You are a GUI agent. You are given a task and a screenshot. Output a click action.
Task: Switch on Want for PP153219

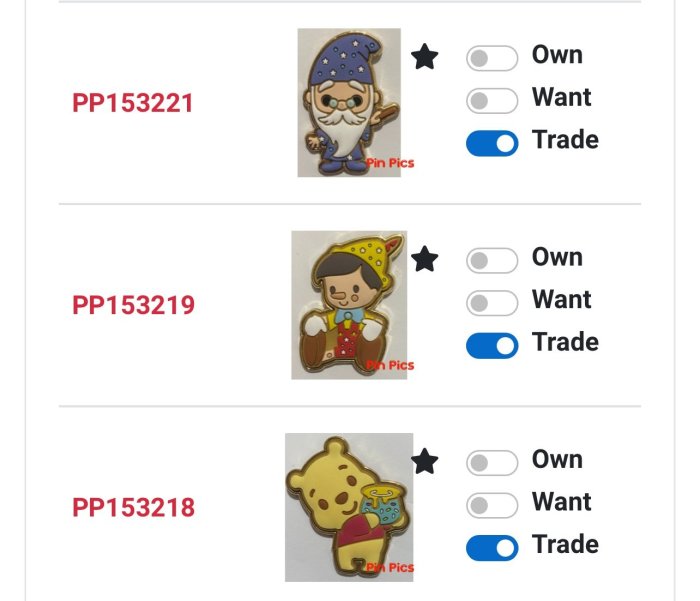coord(492,302)
